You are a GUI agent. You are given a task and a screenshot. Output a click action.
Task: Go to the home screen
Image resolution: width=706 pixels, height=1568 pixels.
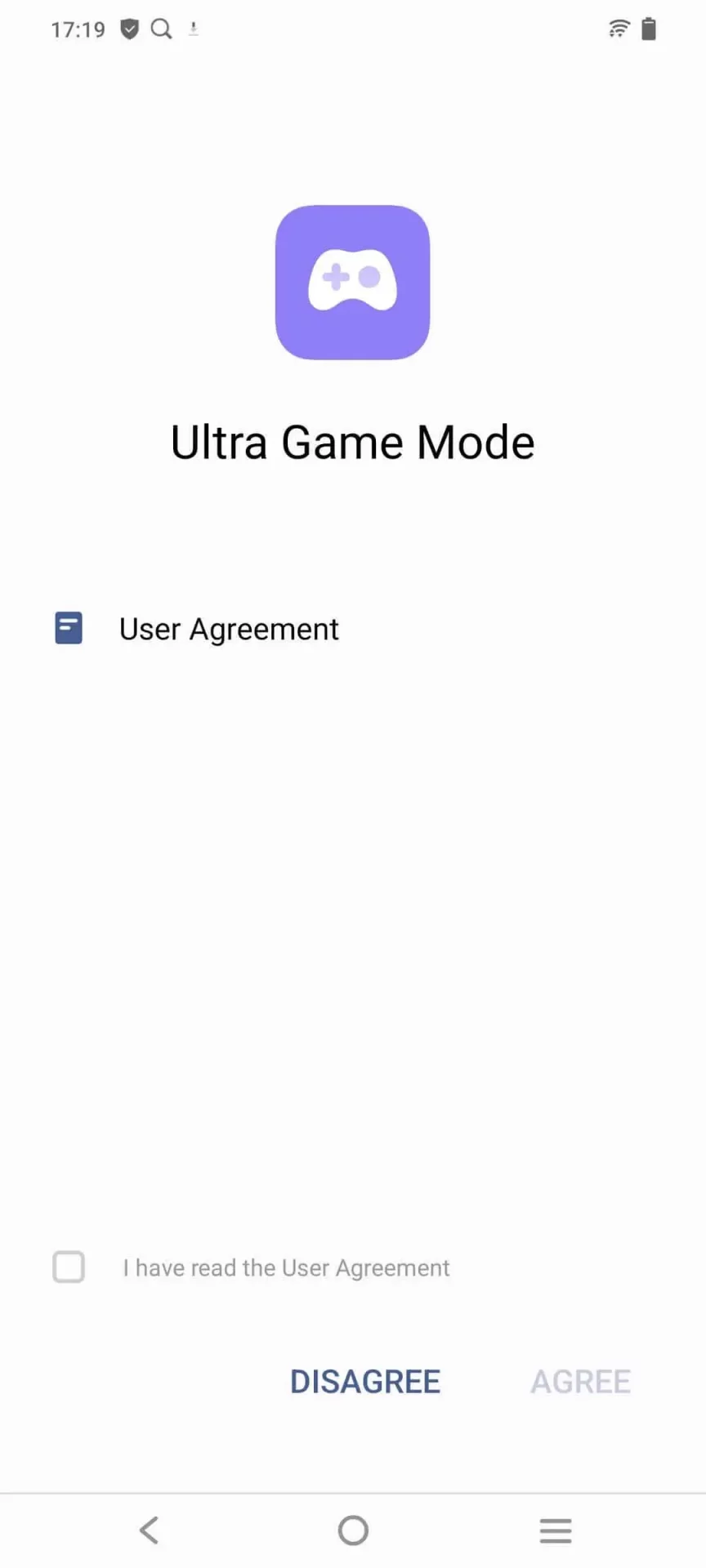pyautogui.click(x=353, y=1530)
